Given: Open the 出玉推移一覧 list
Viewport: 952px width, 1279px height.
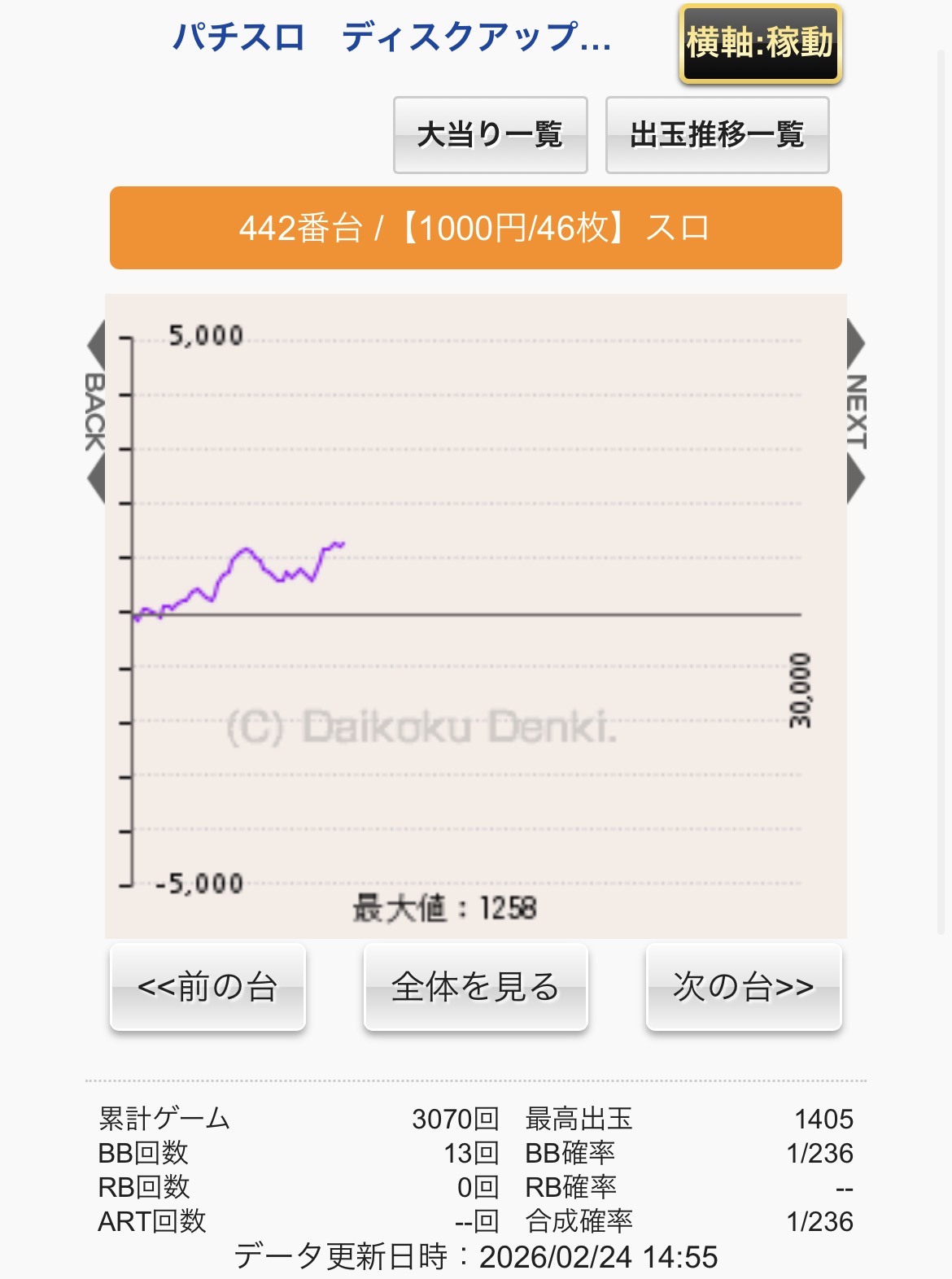Looking at the screenshot, I should tap(717, 135).
